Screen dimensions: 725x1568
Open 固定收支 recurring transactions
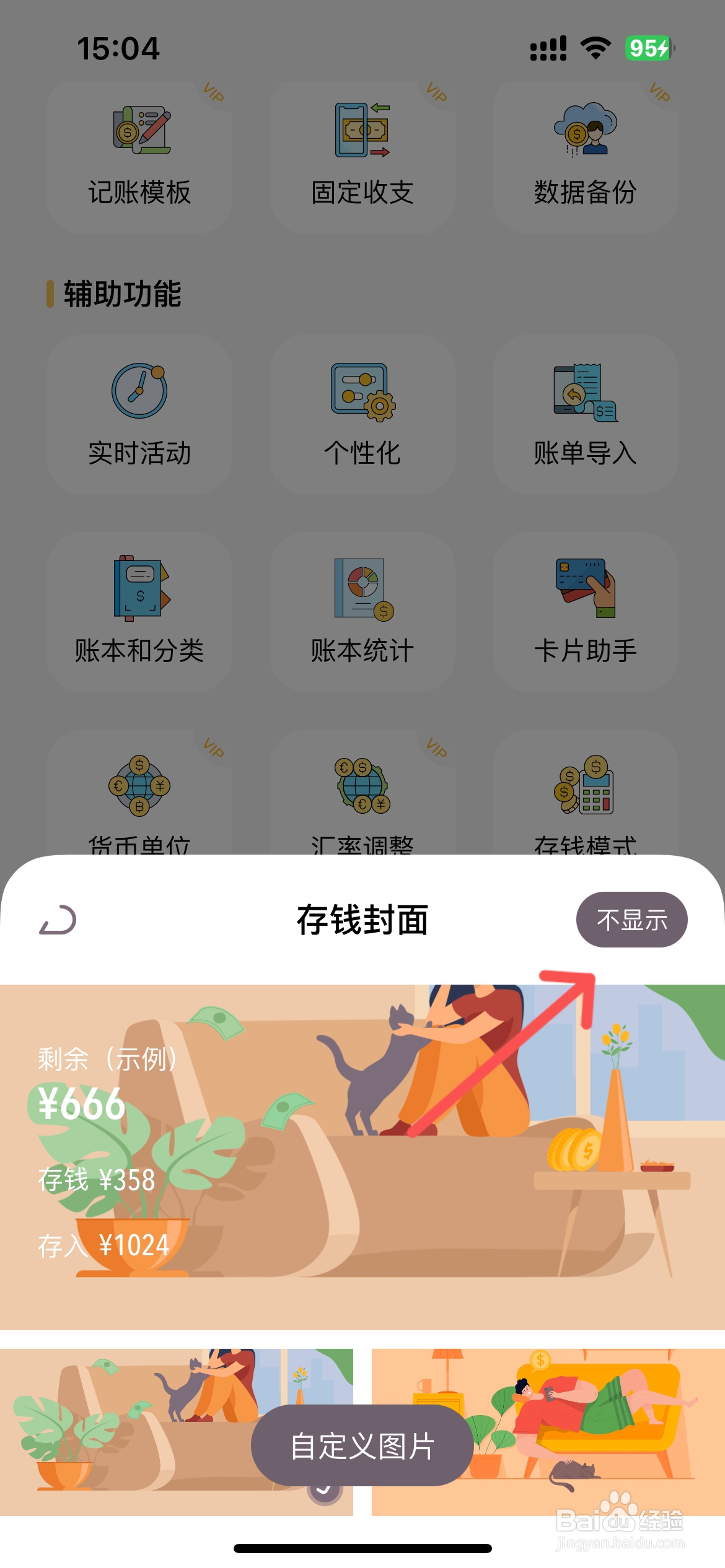tap(362, 155)
